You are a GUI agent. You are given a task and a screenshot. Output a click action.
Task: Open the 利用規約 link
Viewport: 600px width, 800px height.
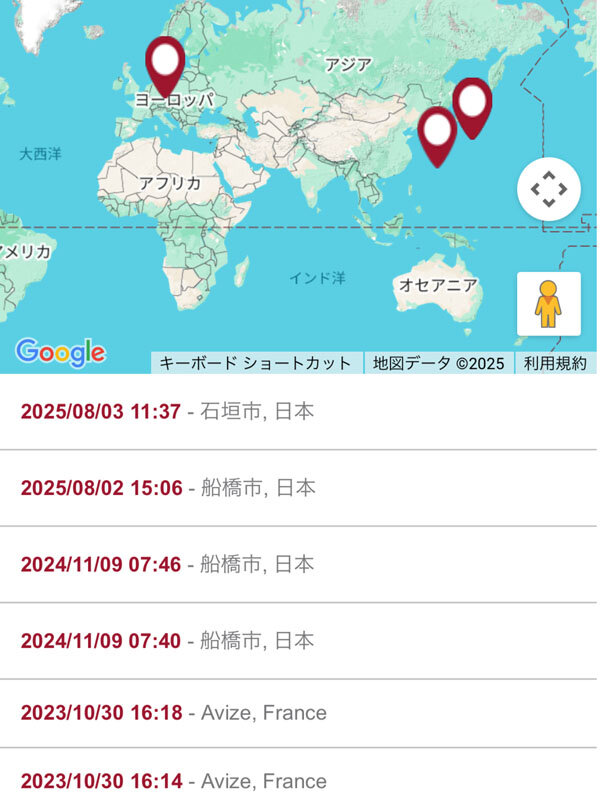click(555, 363)
